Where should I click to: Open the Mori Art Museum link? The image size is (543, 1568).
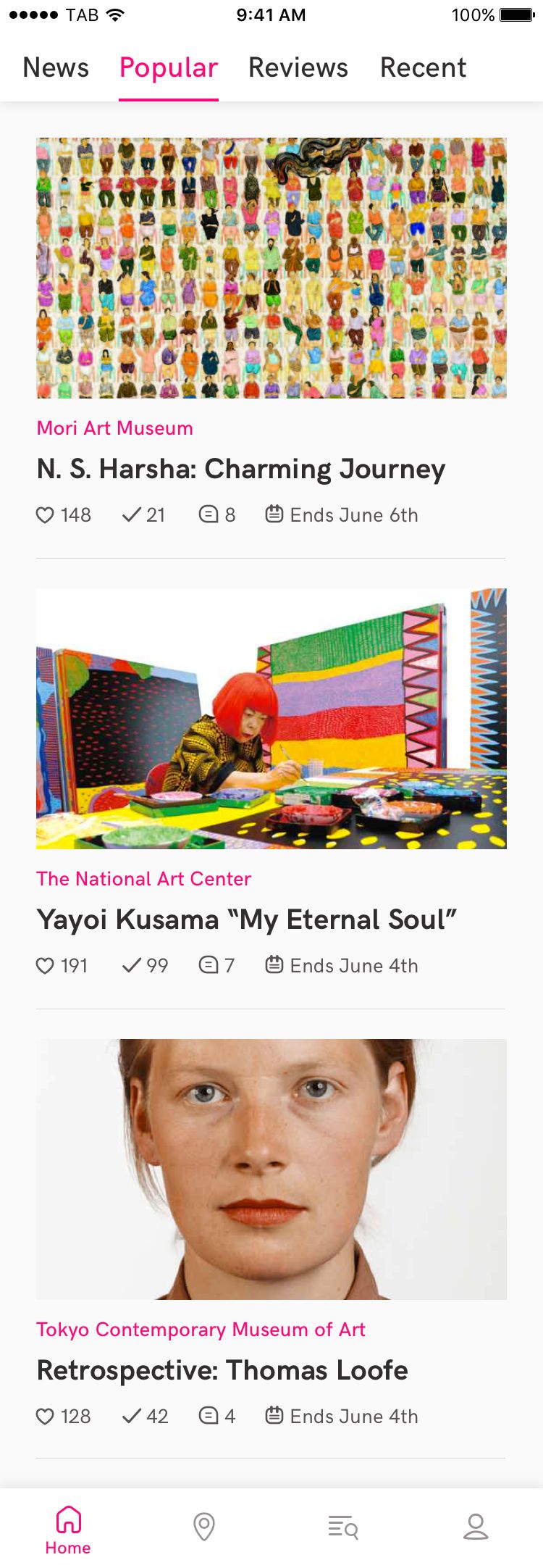coord(114,428)
